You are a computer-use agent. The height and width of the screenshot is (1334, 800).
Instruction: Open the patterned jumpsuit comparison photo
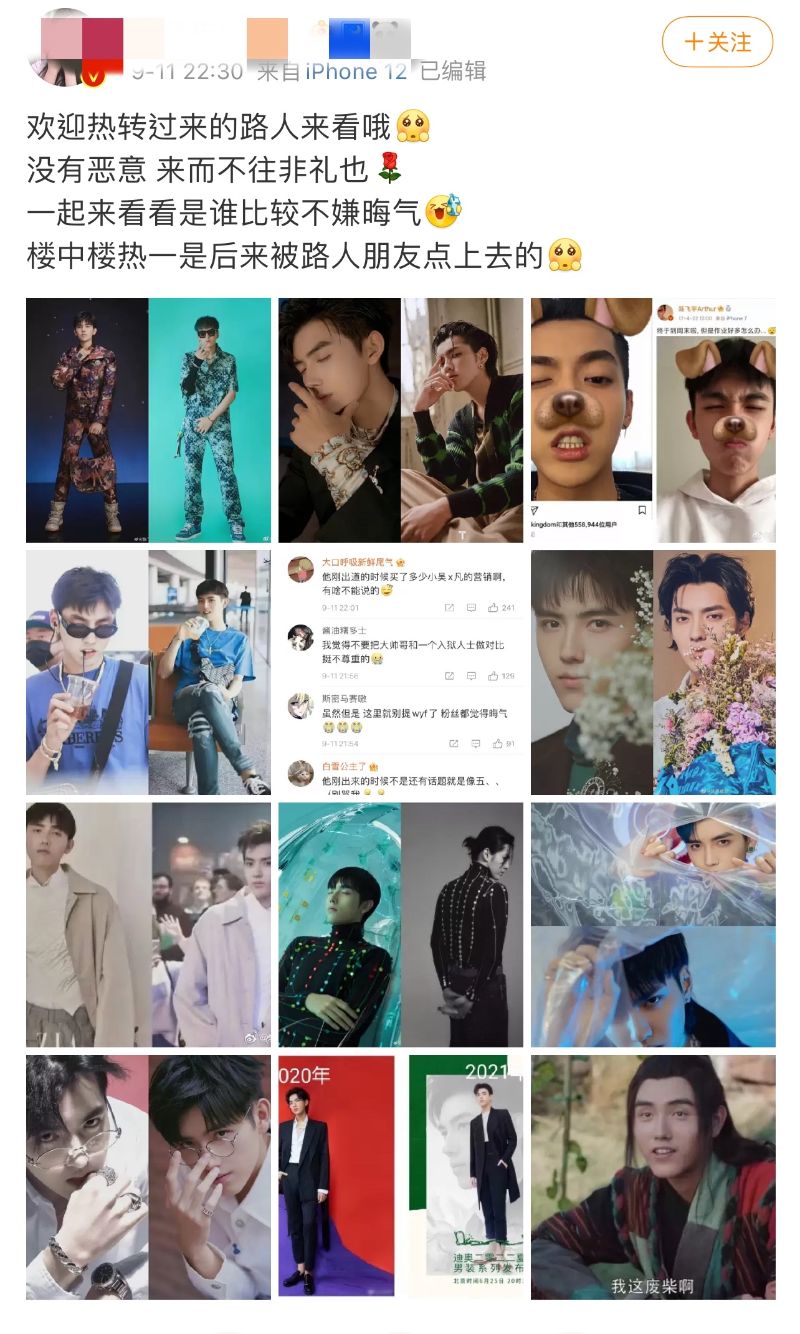148,420
